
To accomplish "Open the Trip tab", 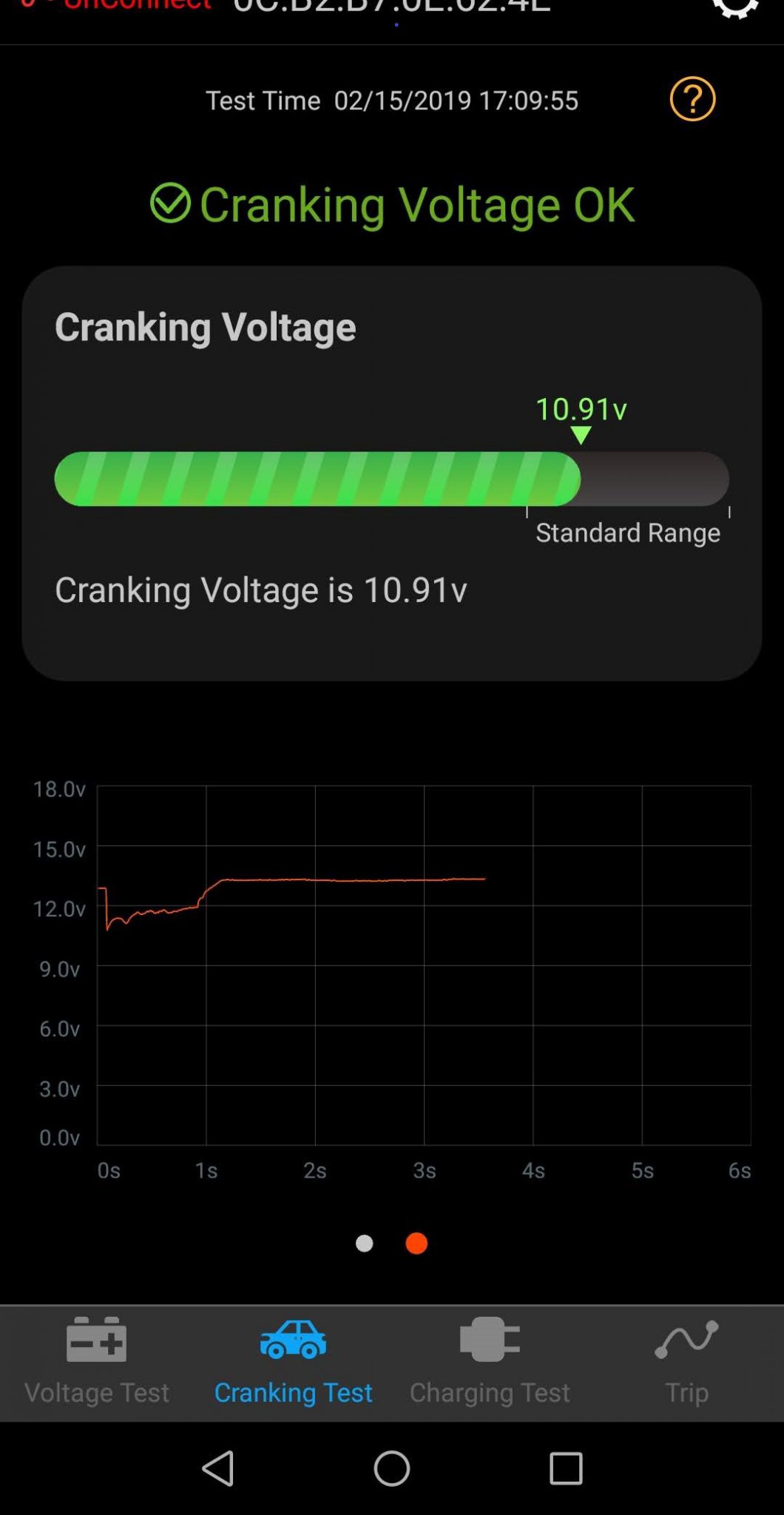I will click(686, 1363).
